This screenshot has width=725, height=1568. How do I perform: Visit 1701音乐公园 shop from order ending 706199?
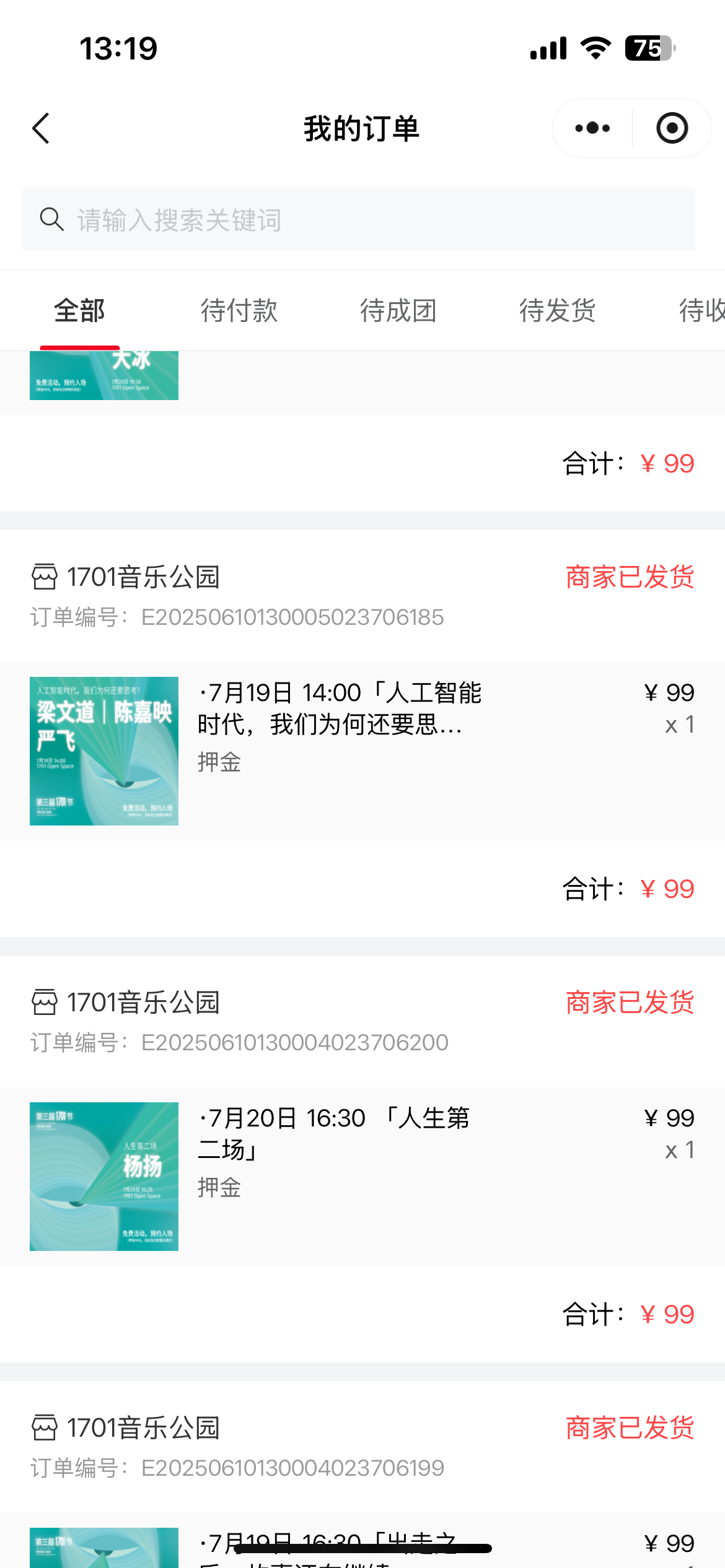coord(127,1428)
